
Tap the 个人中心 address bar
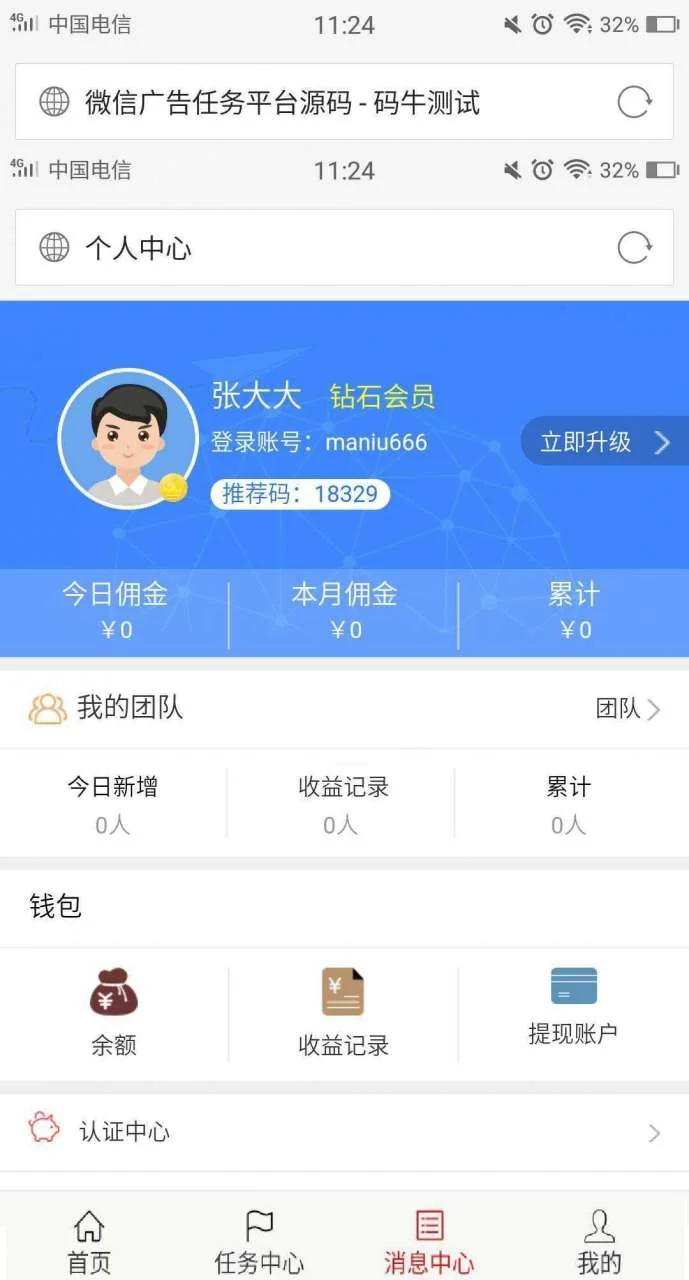pos(320,247)
